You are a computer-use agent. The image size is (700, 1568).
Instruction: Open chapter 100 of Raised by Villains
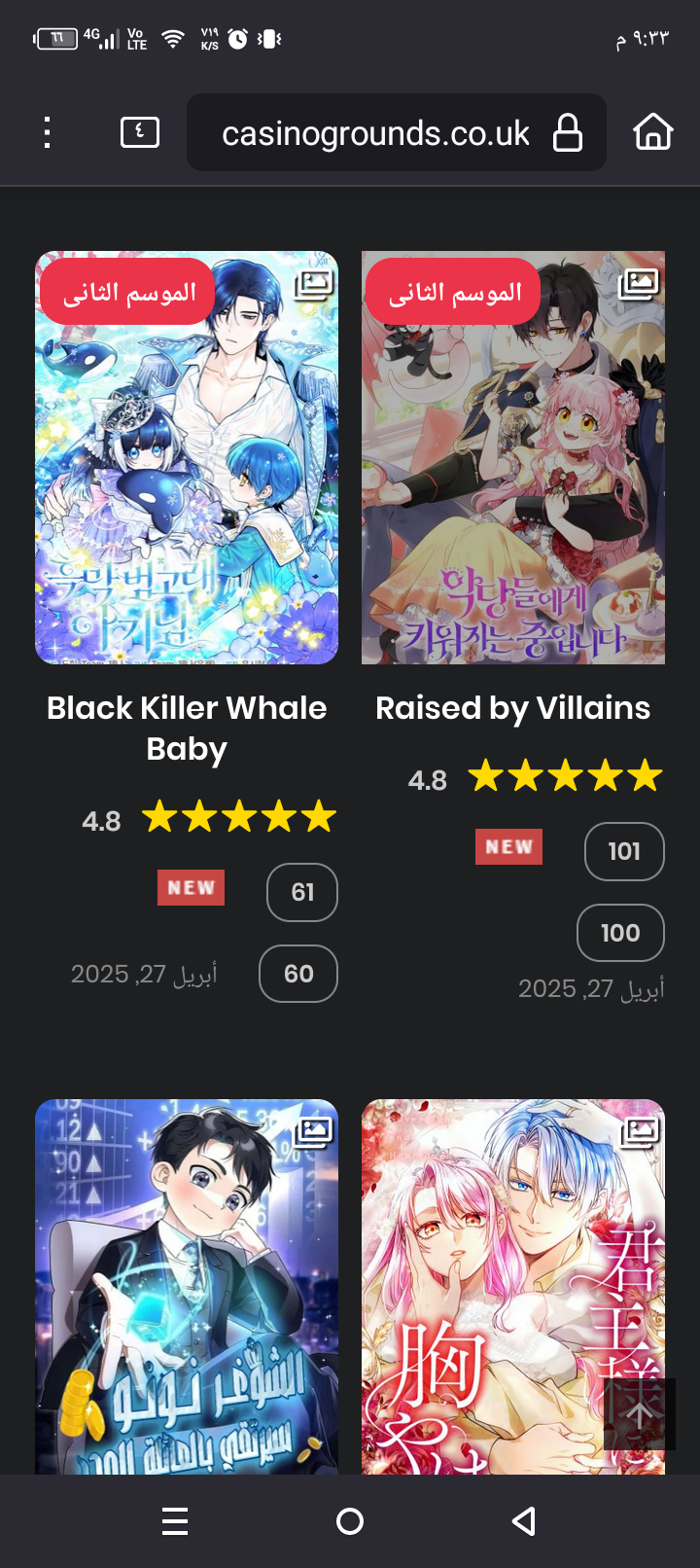pos(620,933)
